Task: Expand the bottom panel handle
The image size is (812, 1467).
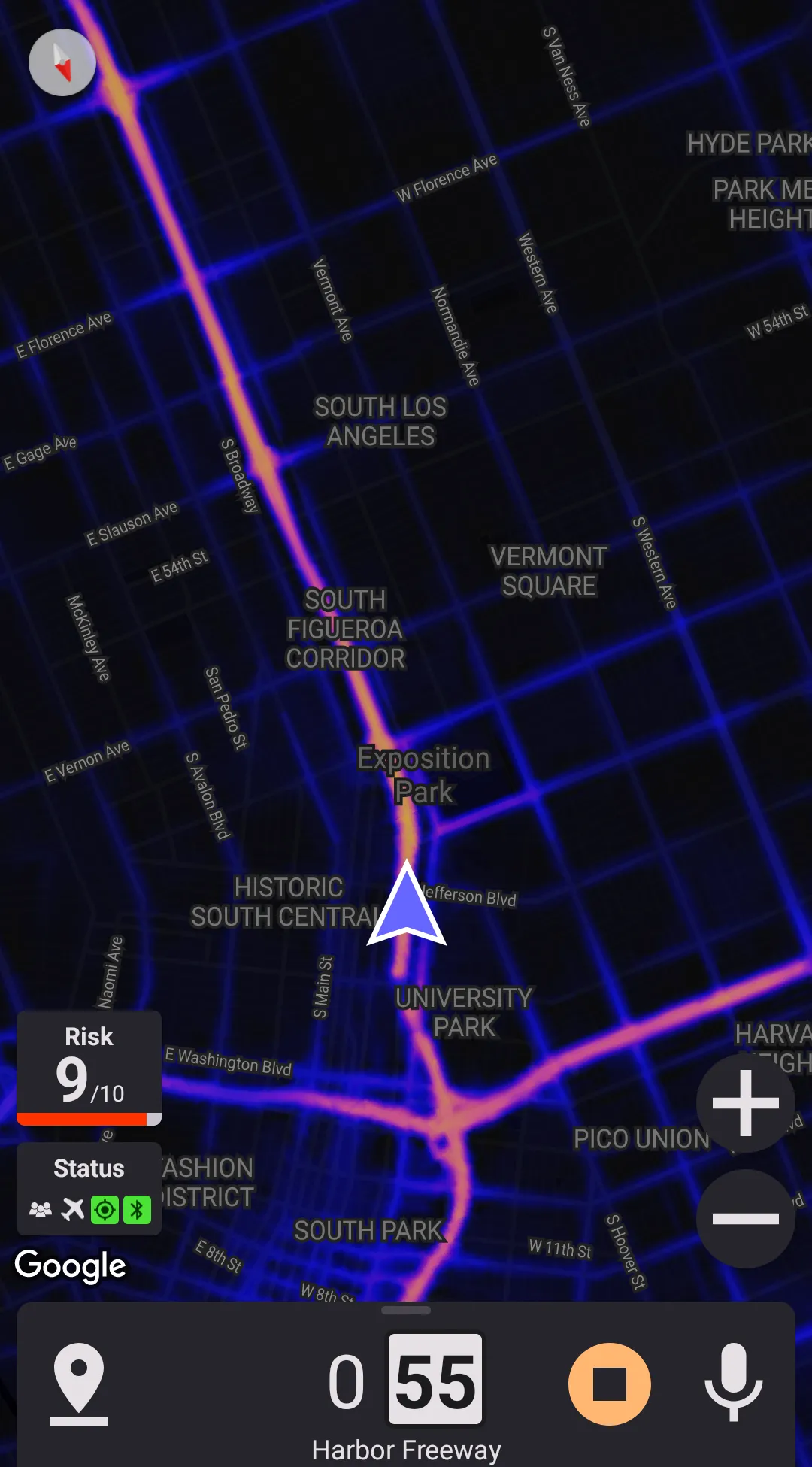Action: click(x=406, y=1311)
